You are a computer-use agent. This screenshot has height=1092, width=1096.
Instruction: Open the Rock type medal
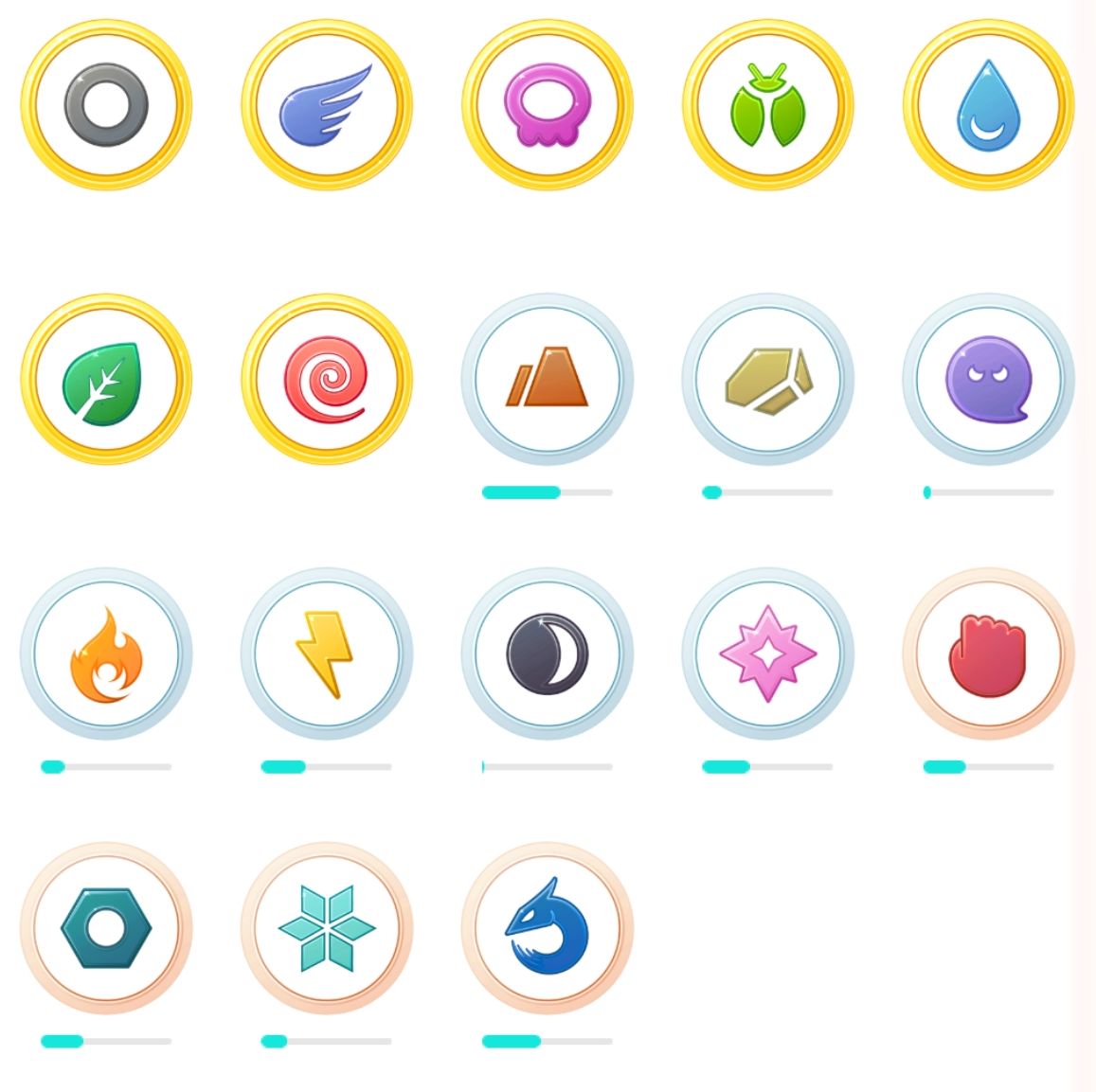[768, 379]
